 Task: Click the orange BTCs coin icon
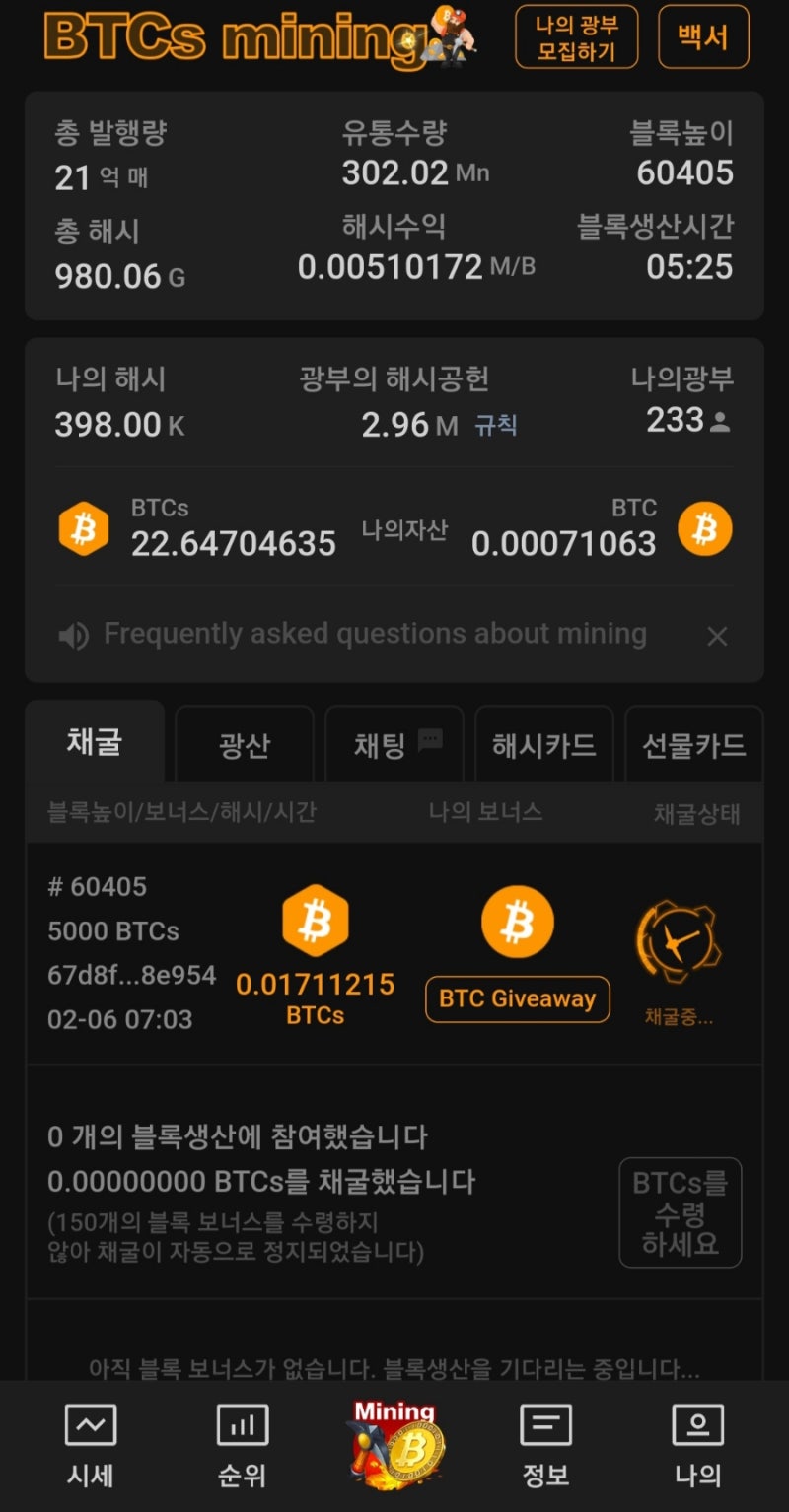click(83, 528)
